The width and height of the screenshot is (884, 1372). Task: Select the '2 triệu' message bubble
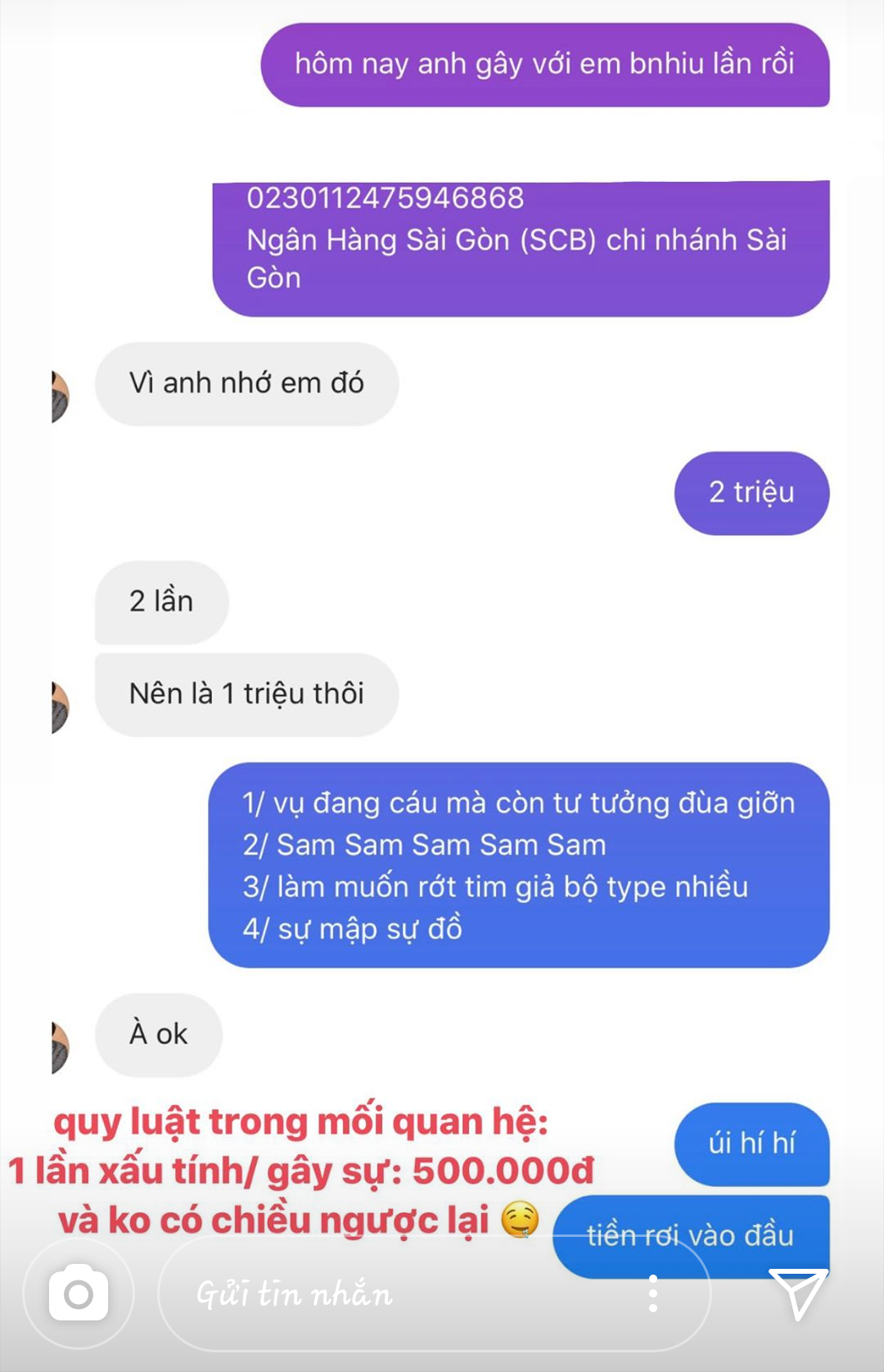(751, 492)
